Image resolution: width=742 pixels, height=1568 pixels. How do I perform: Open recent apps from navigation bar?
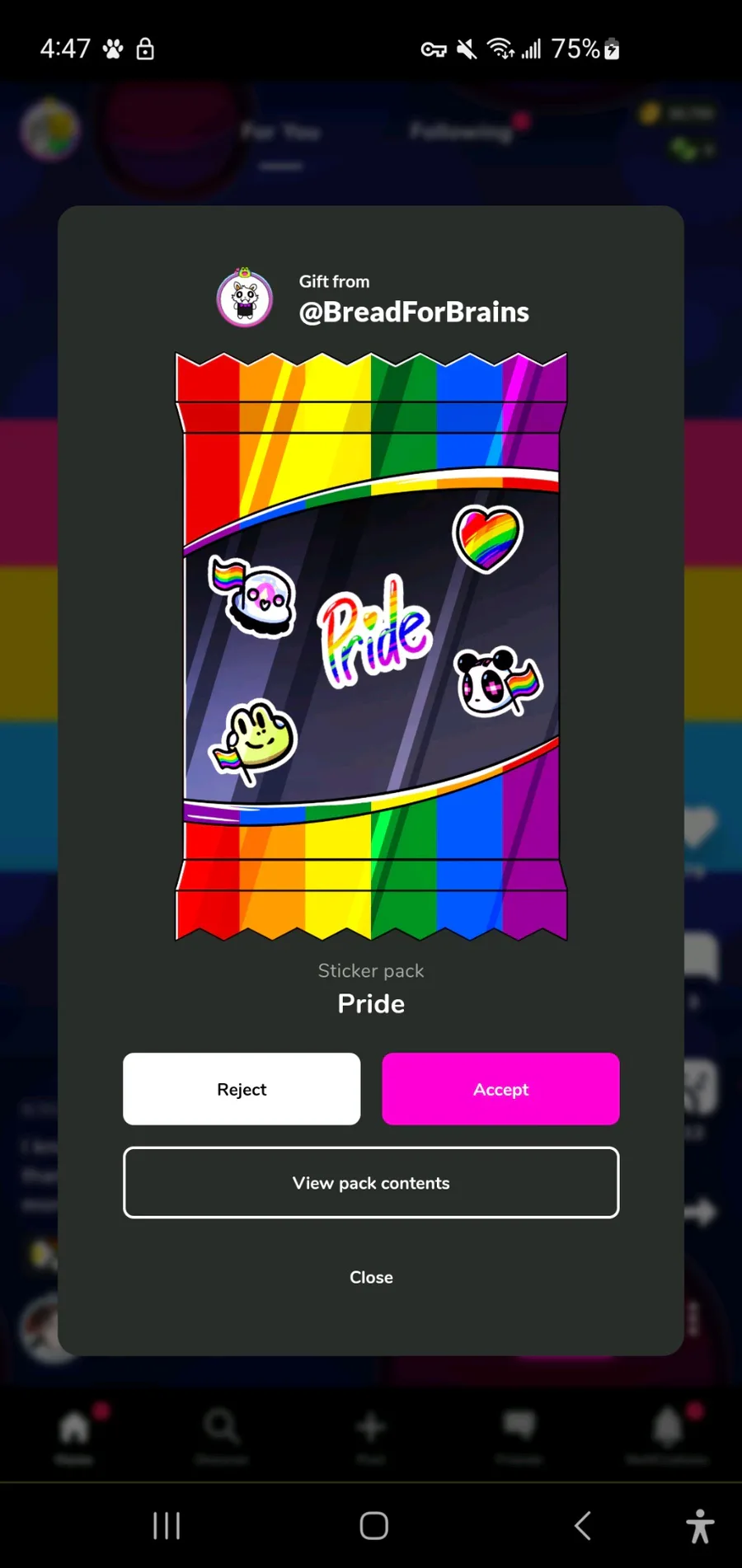(167, 1526)
